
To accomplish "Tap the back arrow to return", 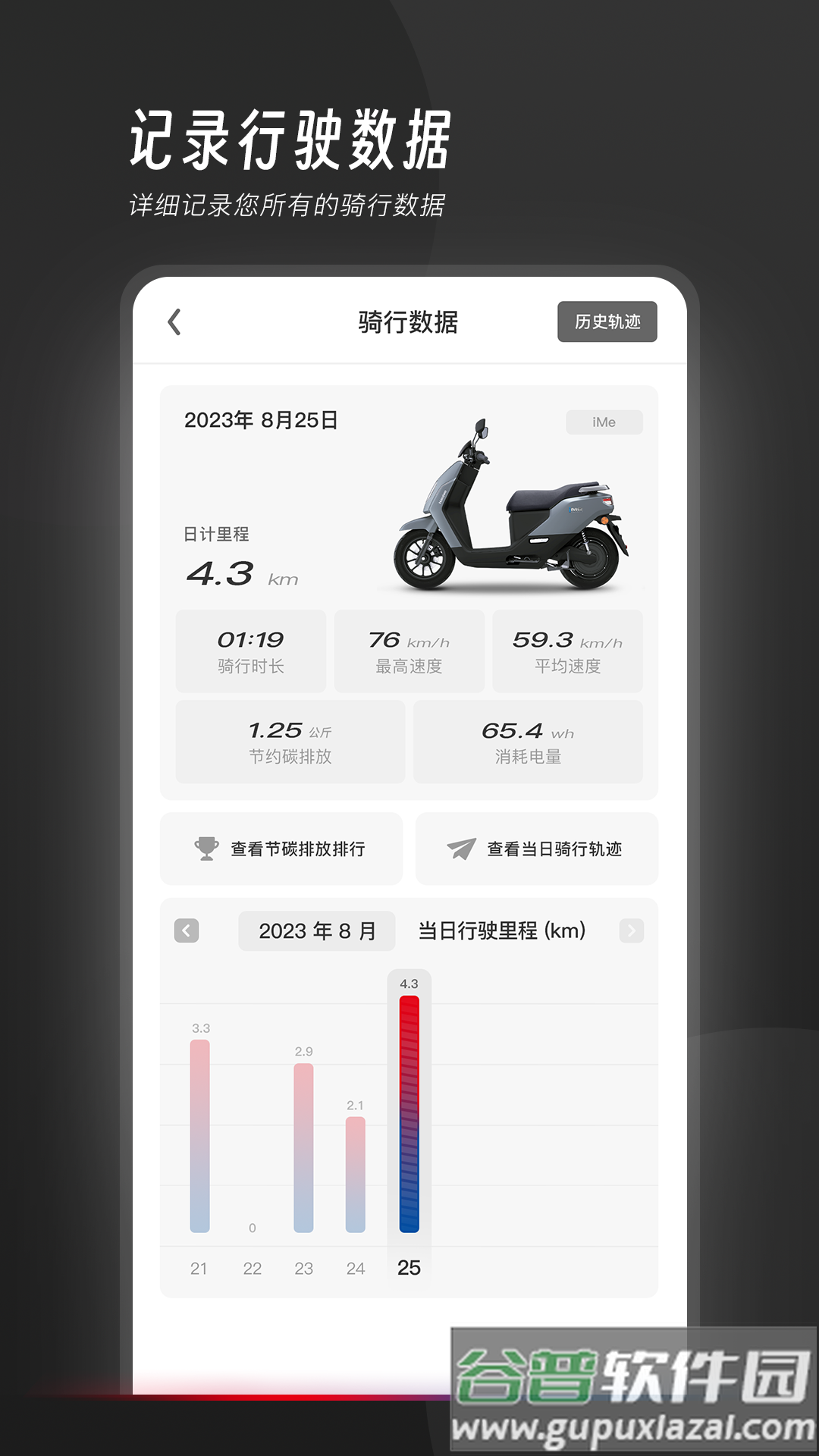I will pos(173,322).
